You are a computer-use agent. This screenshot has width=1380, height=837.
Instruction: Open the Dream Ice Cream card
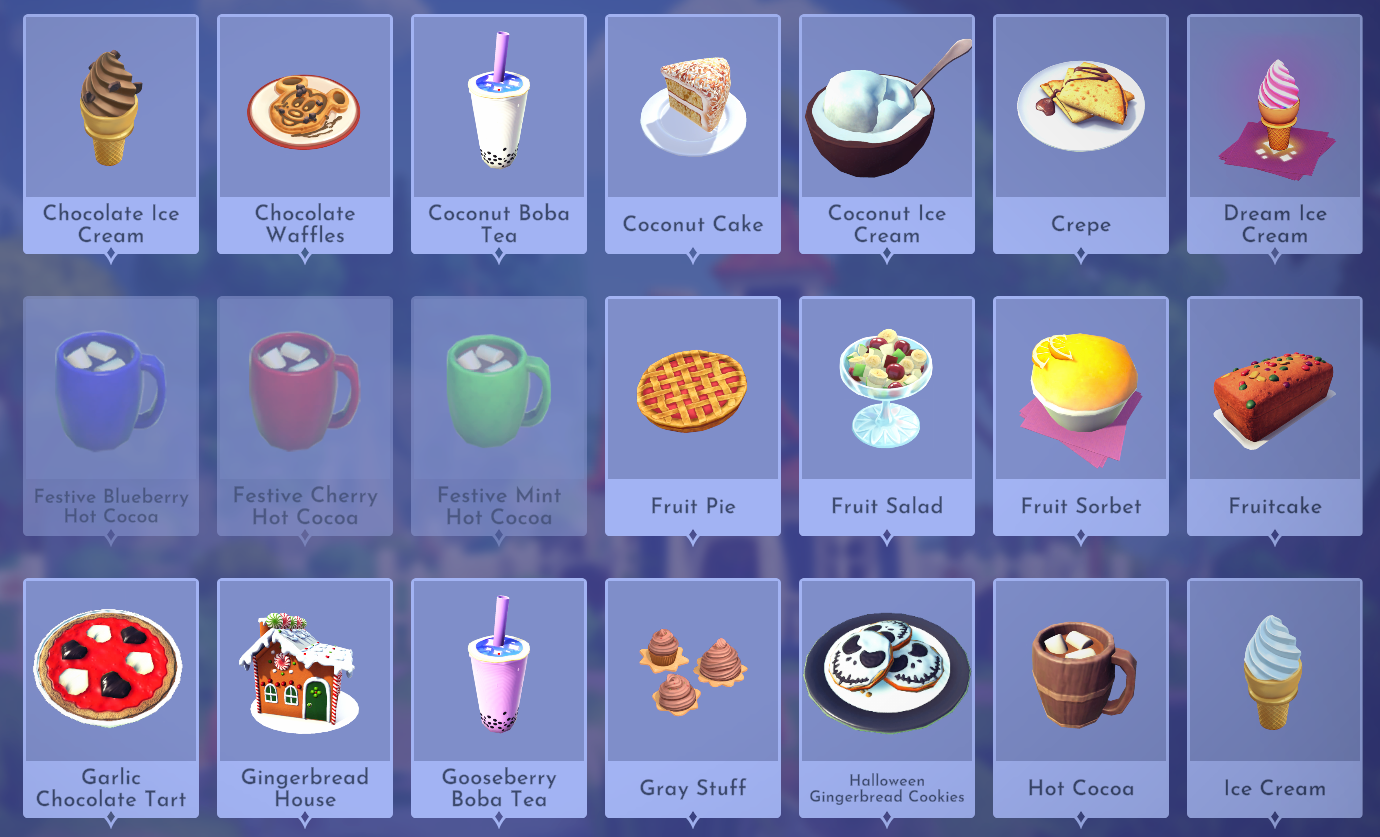point(1275,134)
